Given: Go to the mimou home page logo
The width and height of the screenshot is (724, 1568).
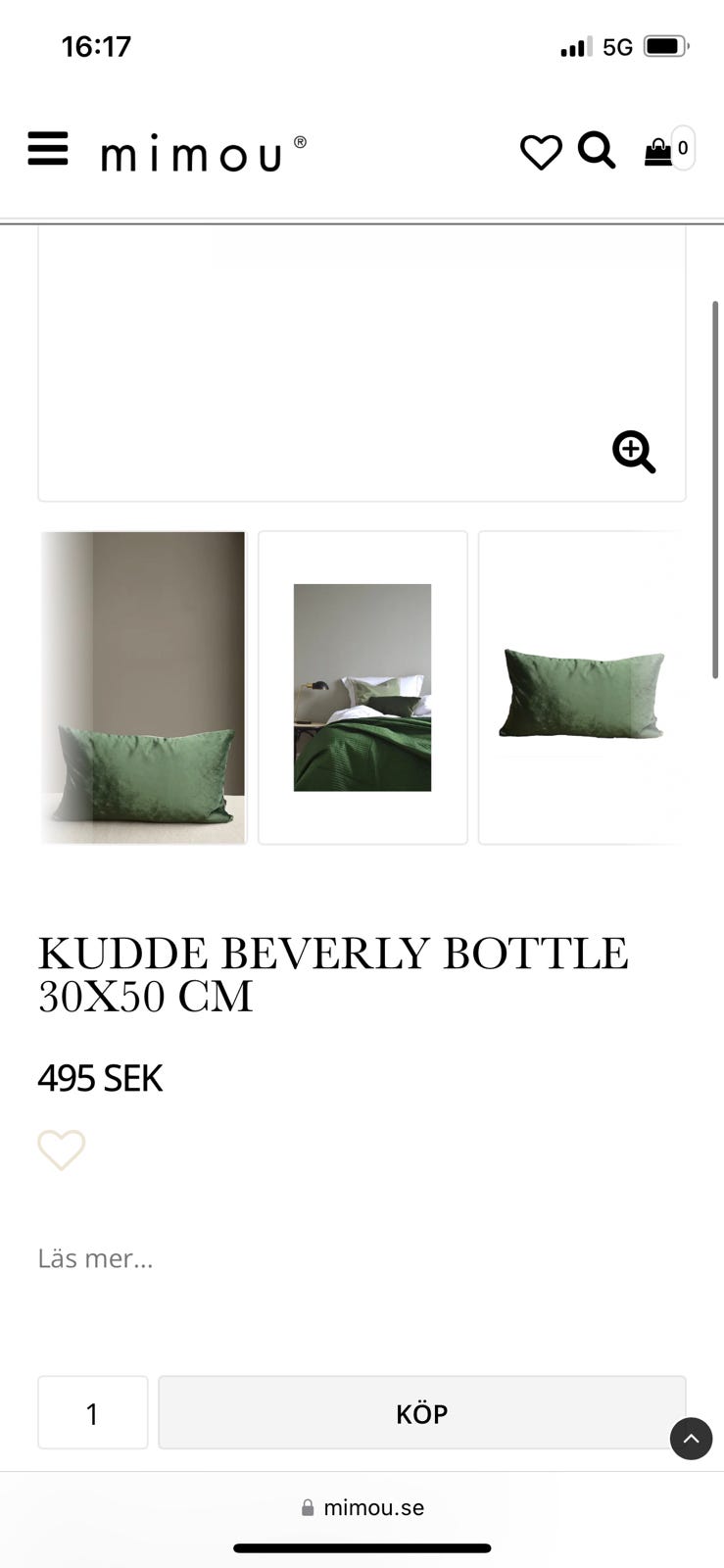Looking at the screenshot, I should [x=203, y=154].
